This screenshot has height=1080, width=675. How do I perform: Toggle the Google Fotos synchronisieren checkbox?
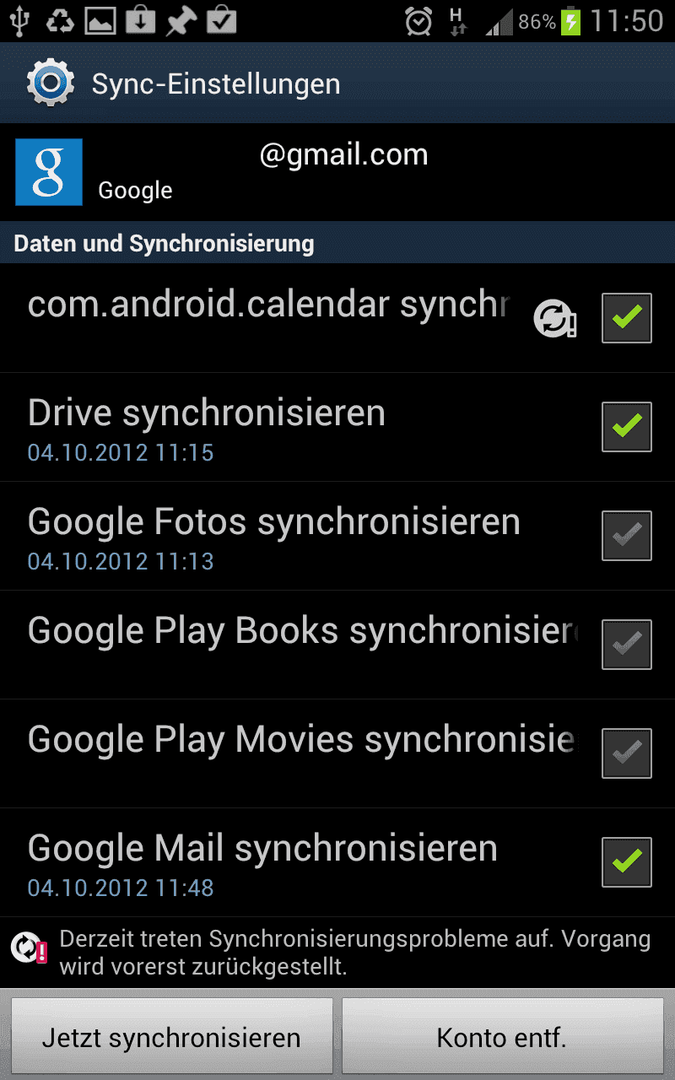point(626,535)
